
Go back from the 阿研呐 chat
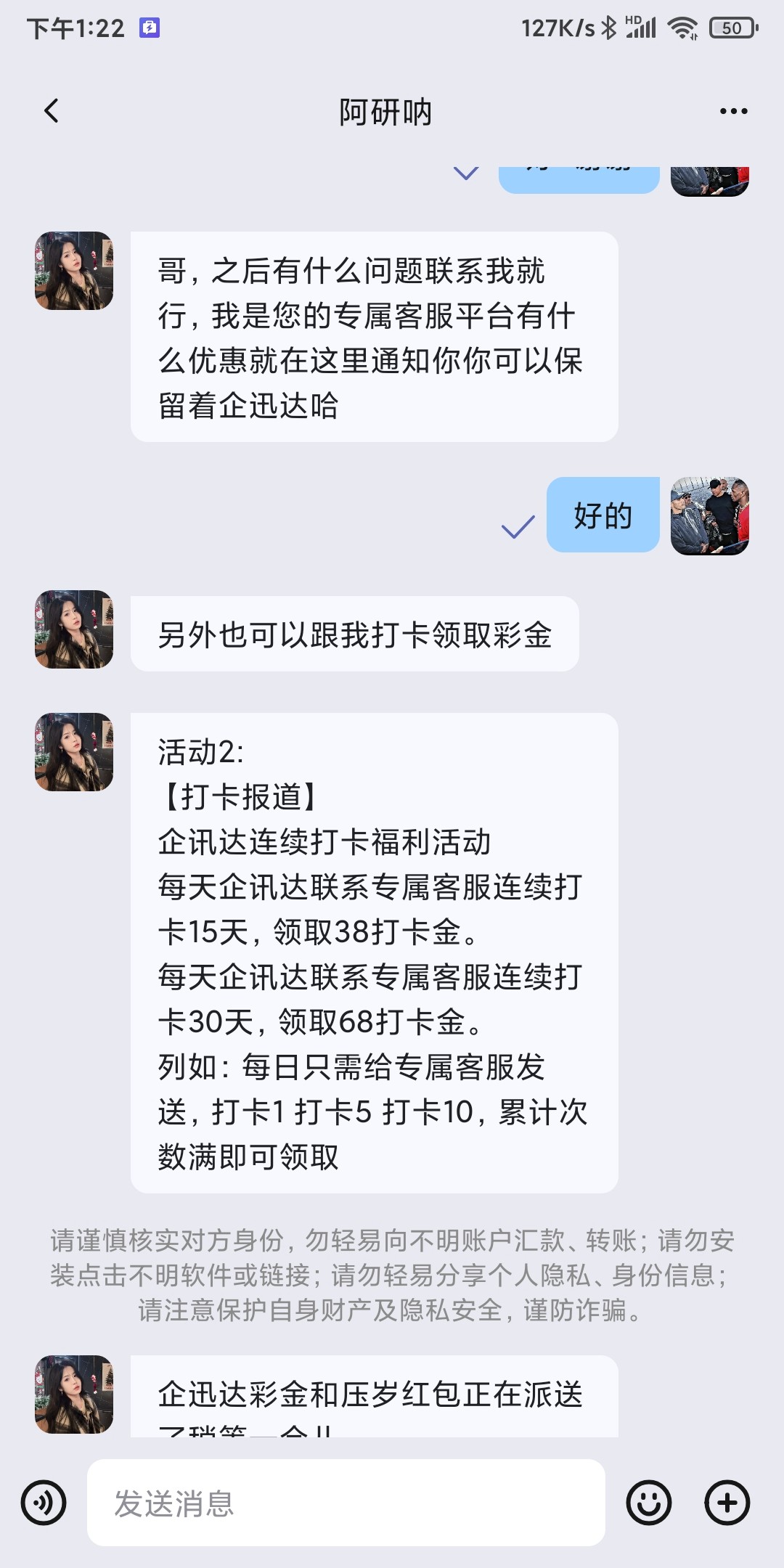(x=51, y=111)
